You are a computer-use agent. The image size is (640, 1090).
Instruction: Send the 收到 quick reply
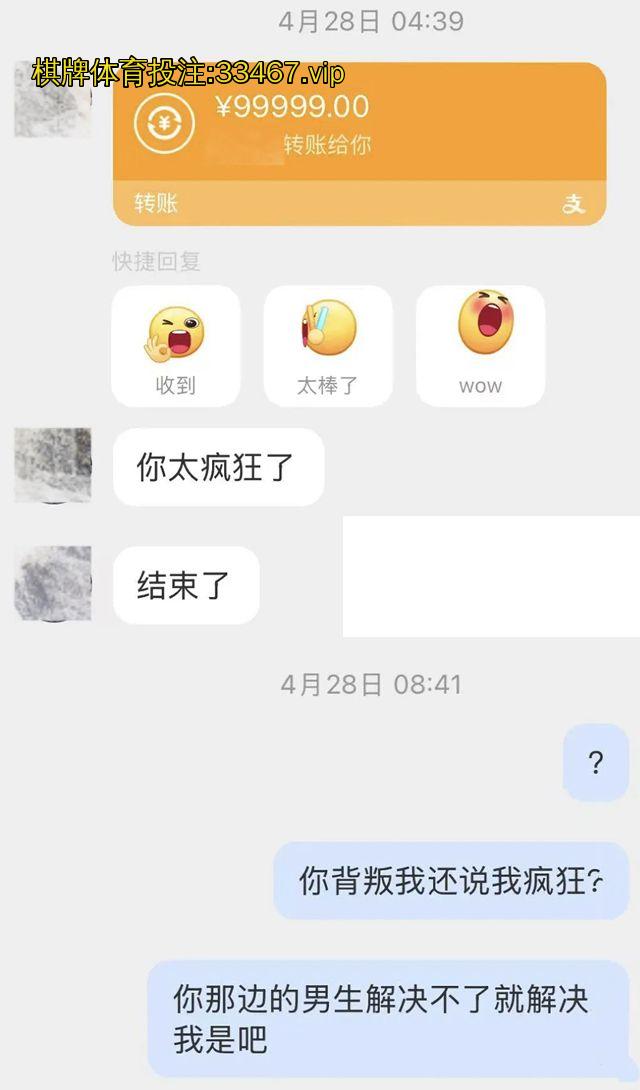[176, 346]
